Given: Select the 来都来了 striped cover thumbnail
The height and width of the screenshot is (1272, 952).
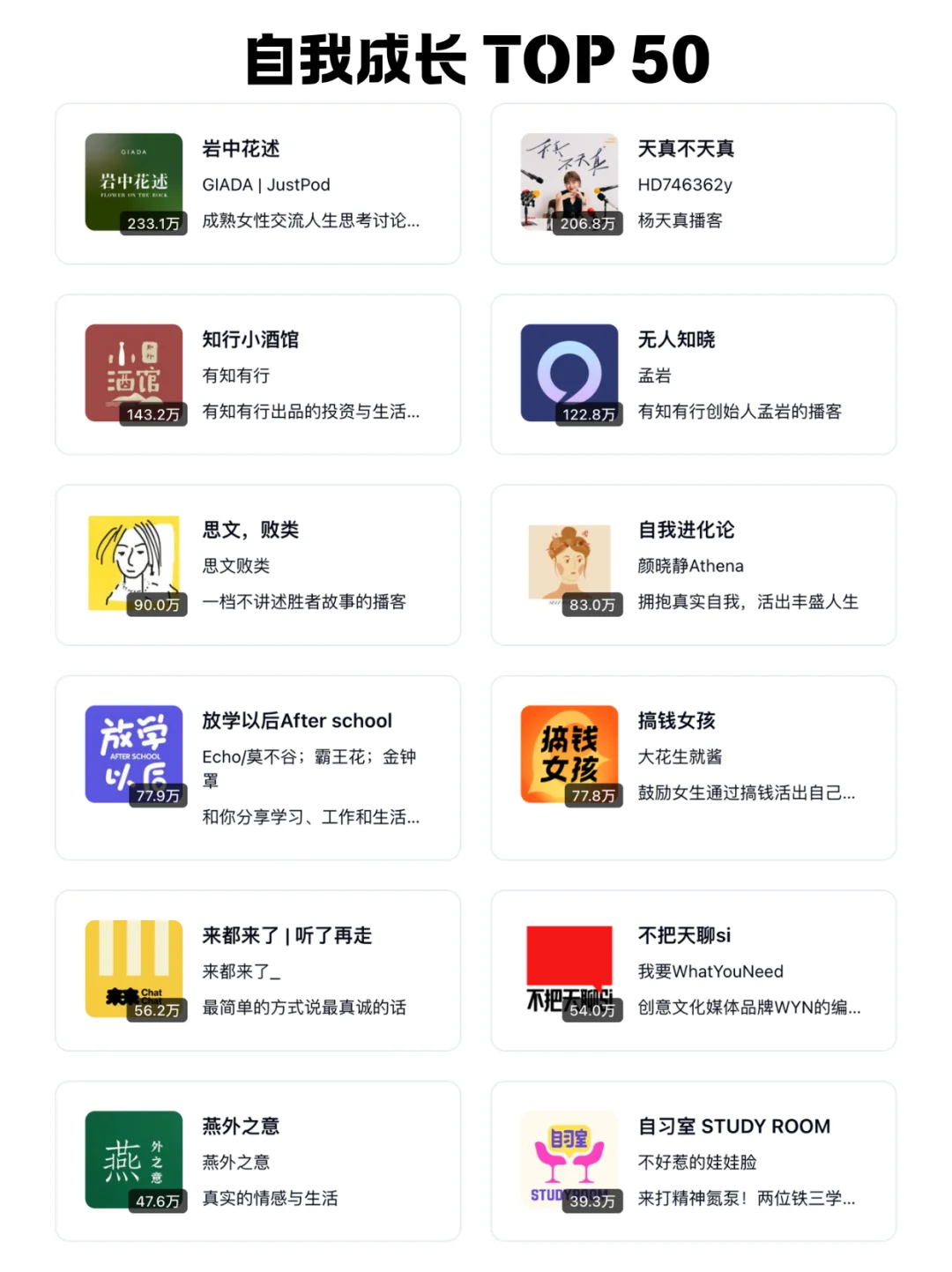Looking at the screenshot, I should (134, 970).
